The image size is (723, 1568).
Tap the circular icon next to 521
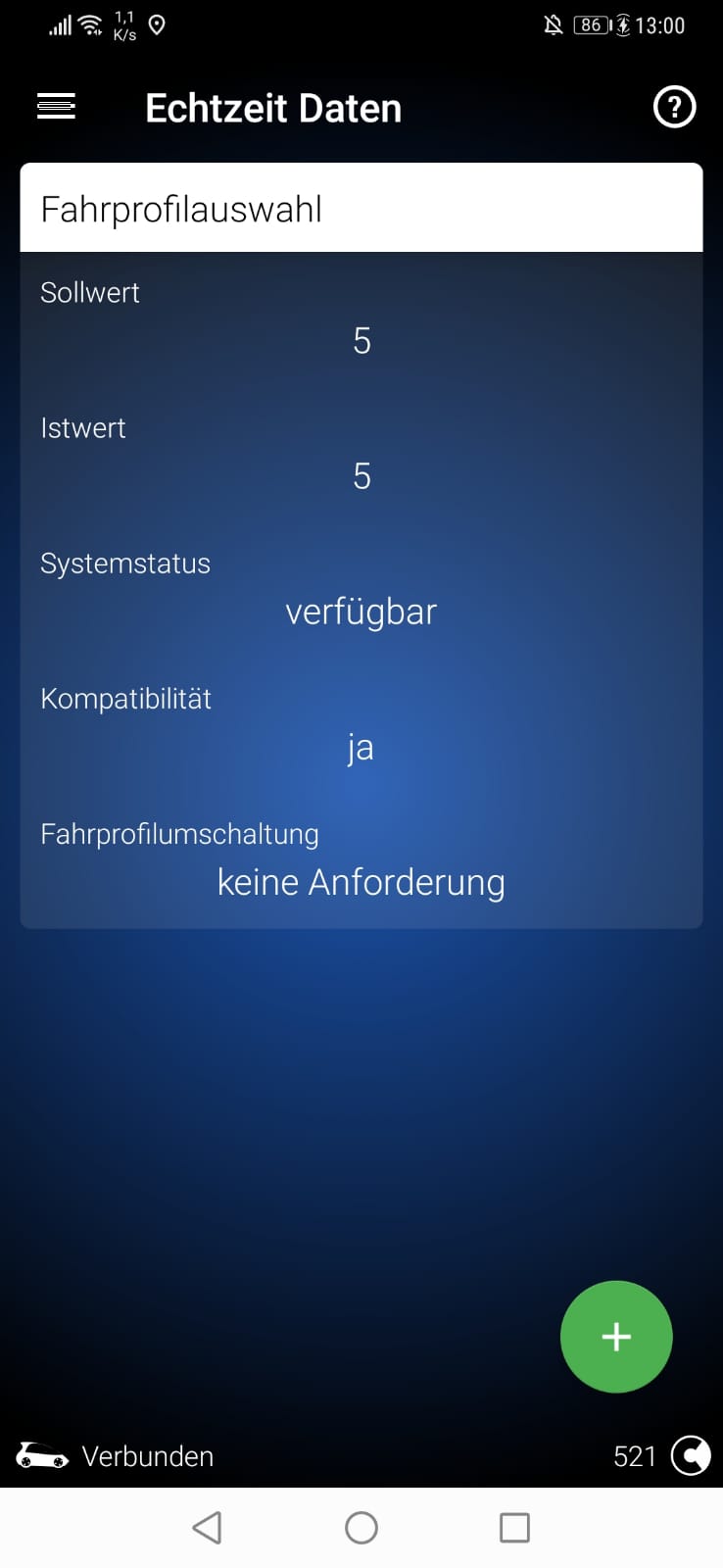click(691, 1455)
